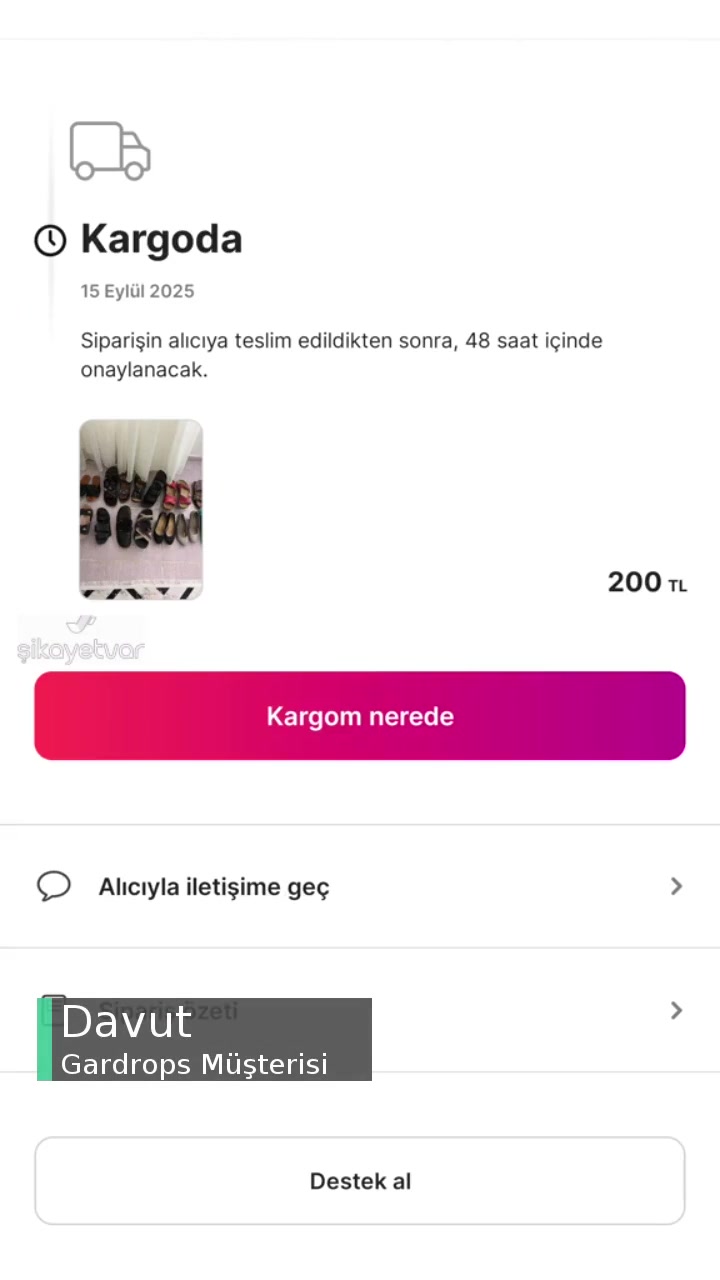Screen dimensions: 720x1280
Task: Tap the 15 Eylül 2025 date text
Action: coord(137,291)
